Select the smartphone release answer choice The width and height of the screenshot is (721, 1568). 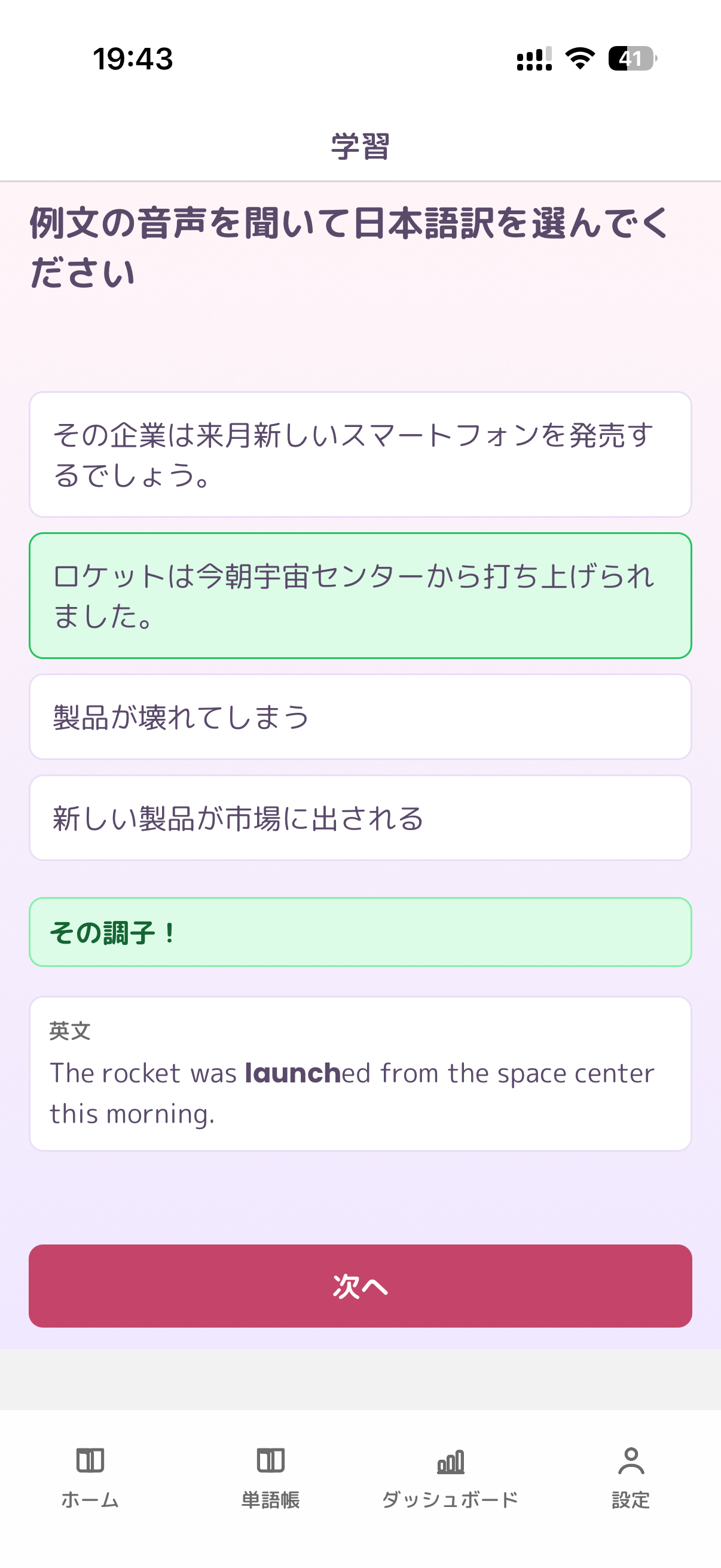pyautogui.click(x=360, y=453)
